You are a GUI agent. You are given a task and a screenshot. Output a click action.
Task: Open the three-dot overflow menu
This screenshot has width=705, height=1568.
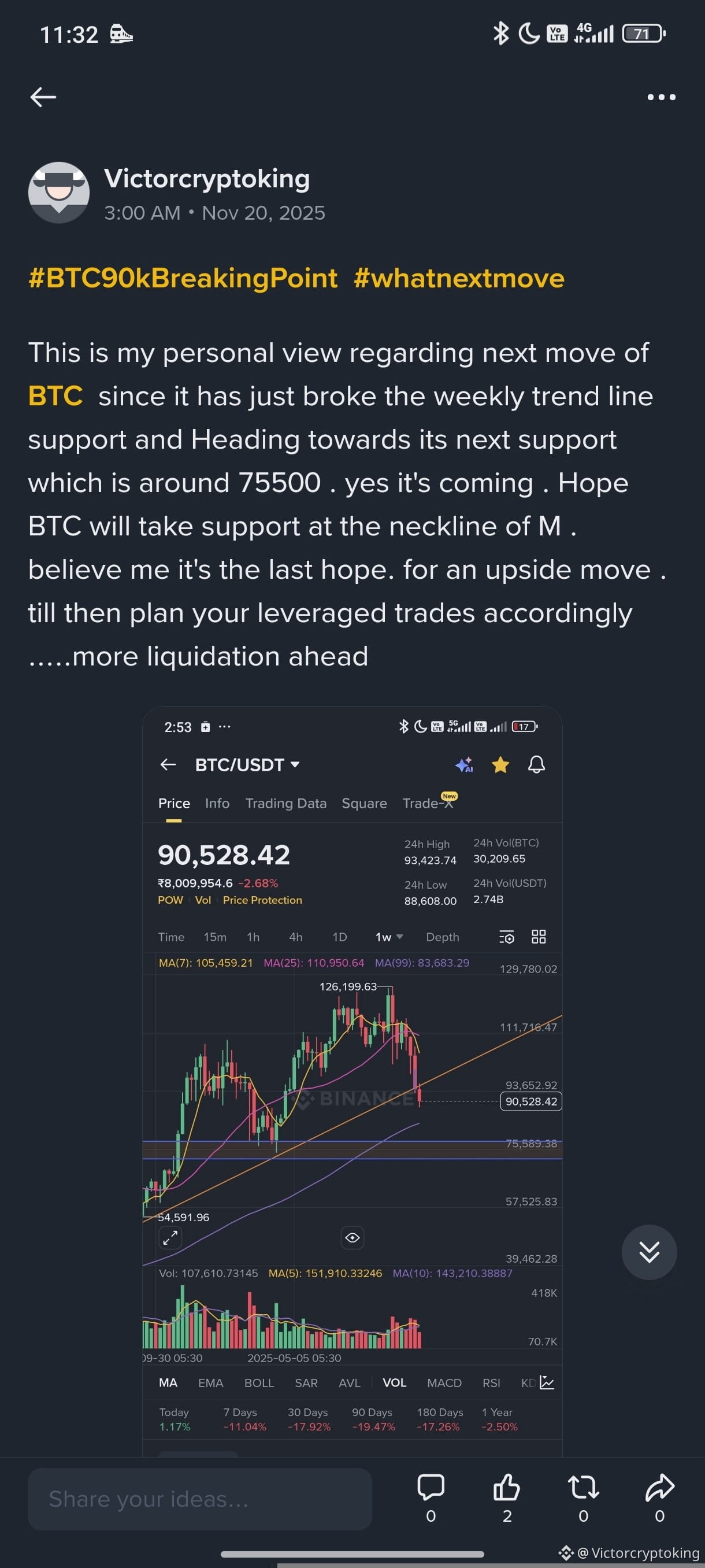pyautogui.click(x=661, y=97)
